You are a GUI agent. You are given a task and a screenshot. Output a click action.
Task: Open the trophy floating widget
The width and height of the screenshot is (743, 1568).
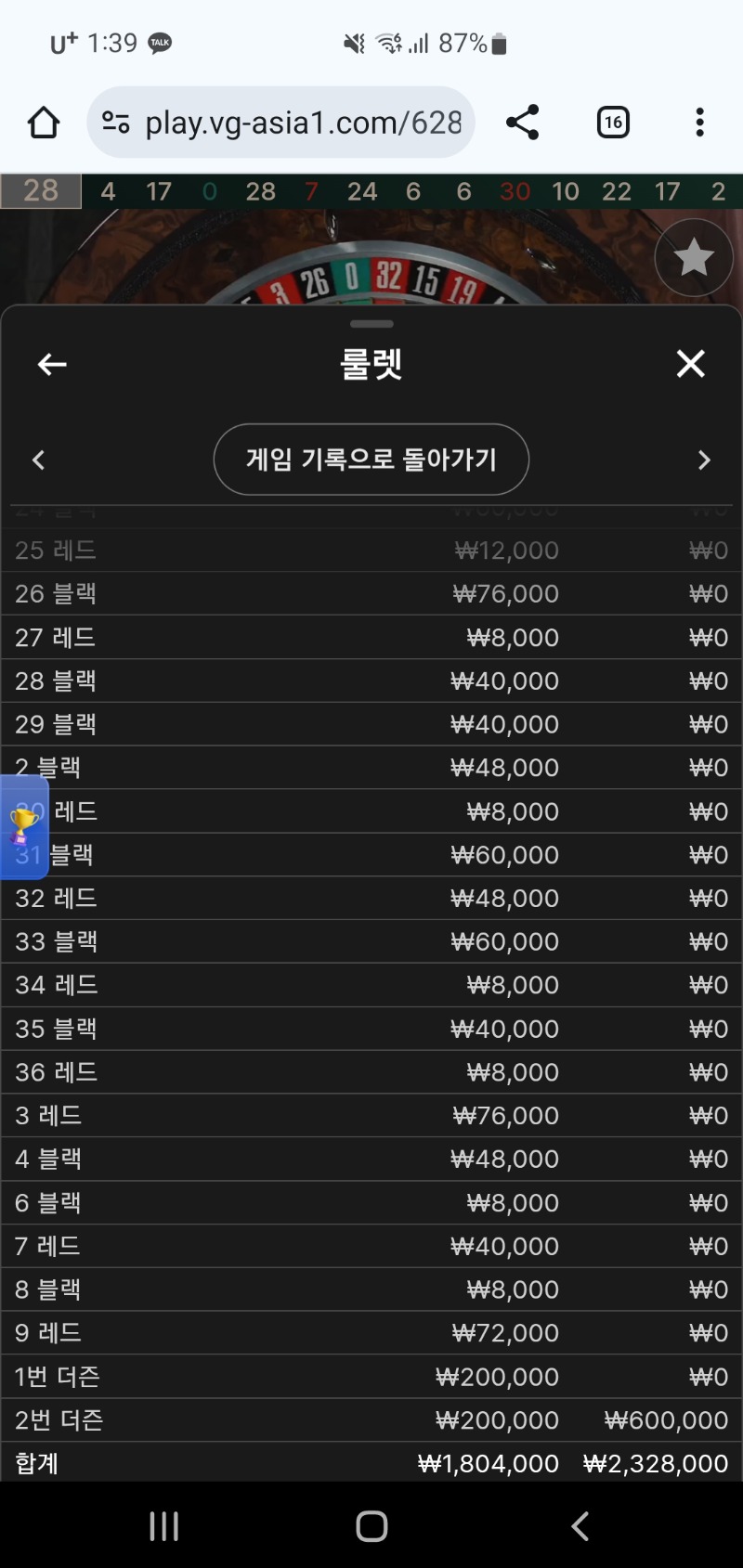23,826
